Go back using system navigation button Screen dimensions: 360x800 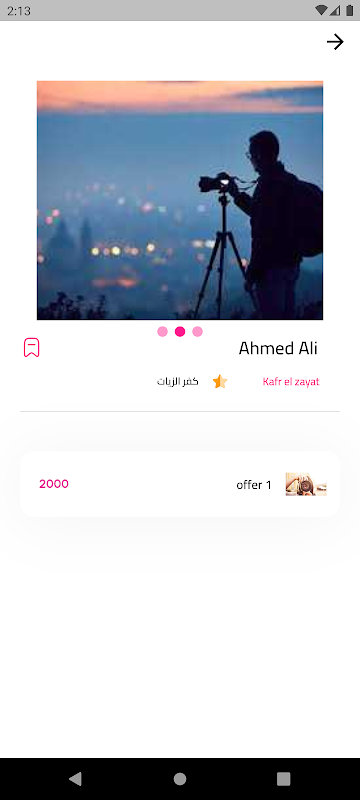tap(75, 779)
